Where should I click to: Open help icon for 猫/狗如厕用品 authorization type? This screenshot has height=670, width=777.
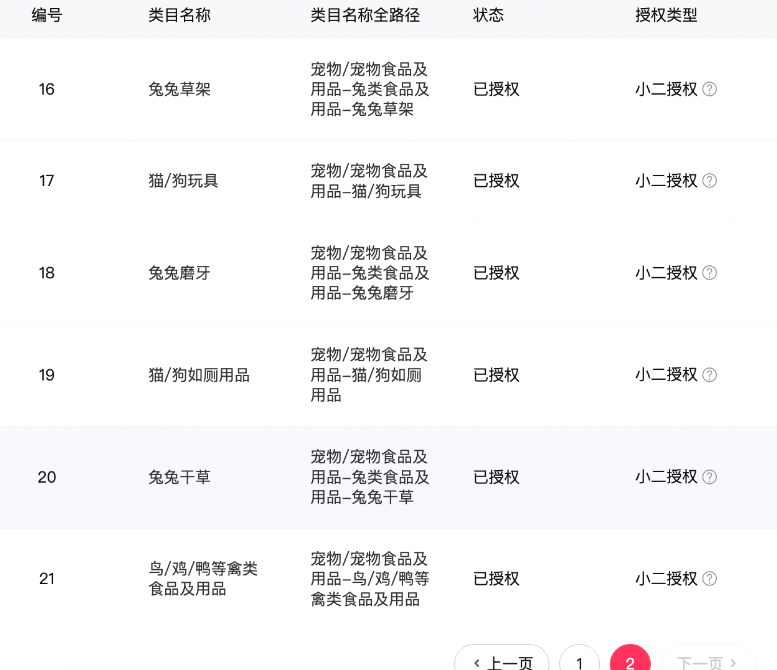(x=709, y=375)
